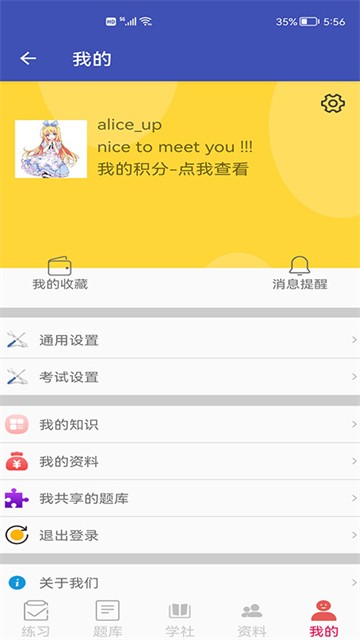The width and height of the screenshot is (360, 640).
Task: Open the settings gear icon
Action: (x=333, y=104)
